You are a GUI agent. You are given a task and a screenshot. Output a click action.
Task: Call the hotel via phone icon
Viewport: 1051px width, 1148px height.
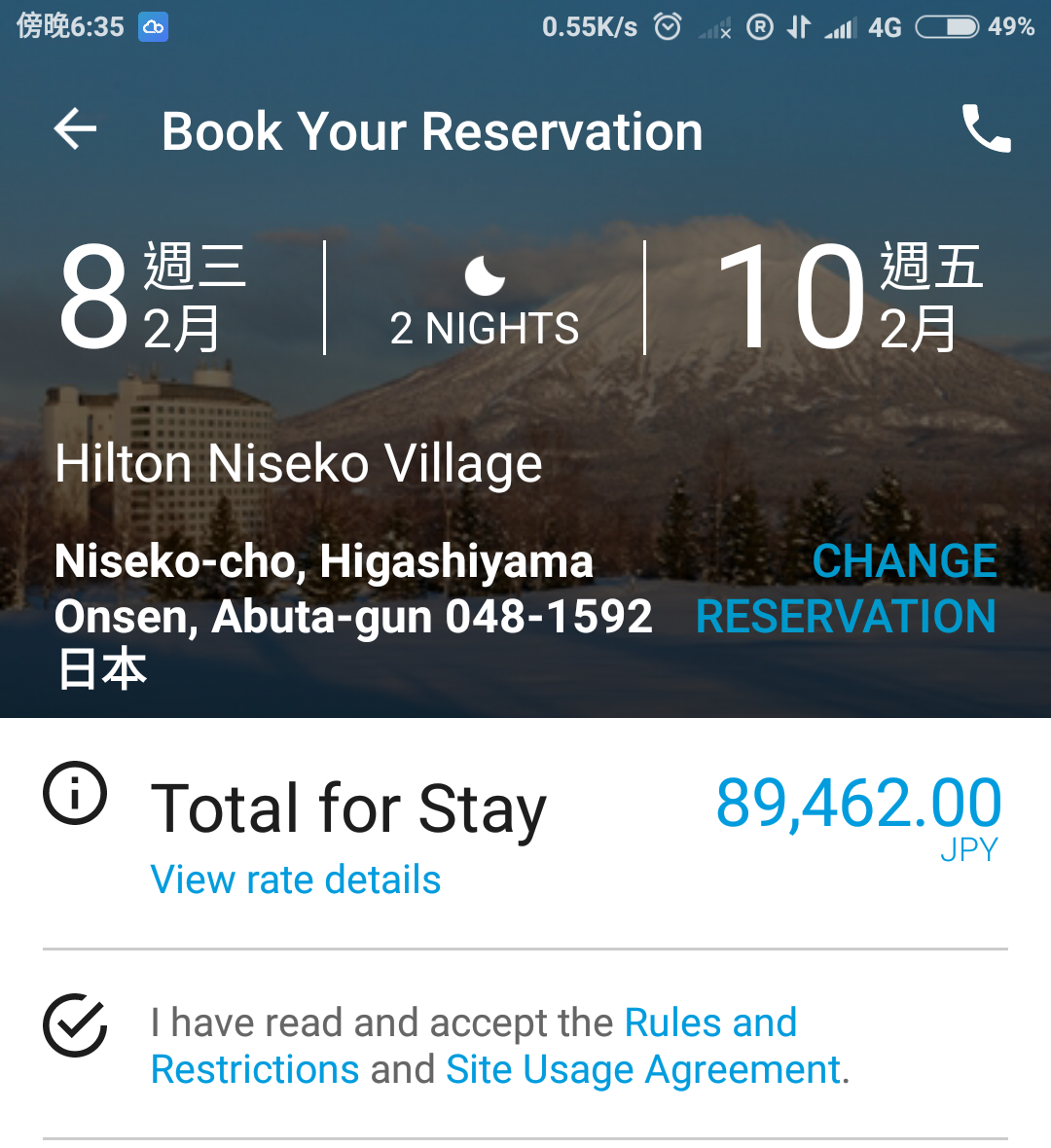986,129
